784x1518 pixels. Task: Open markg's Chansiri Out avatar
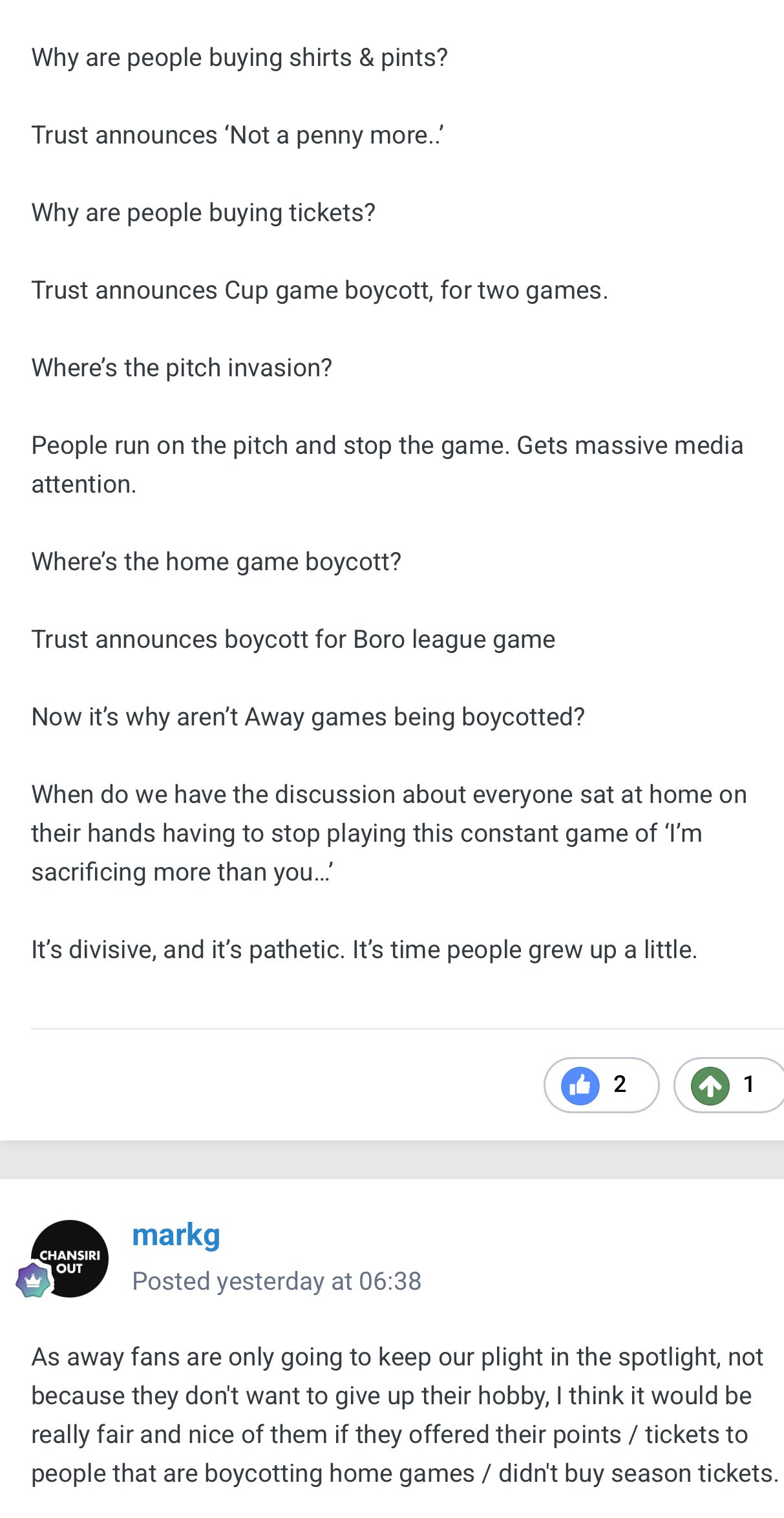coord(70,1258)
